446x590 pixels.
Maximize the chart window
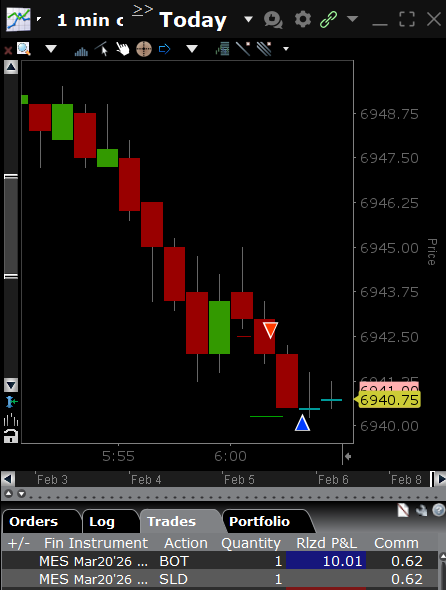pos(406,19)
